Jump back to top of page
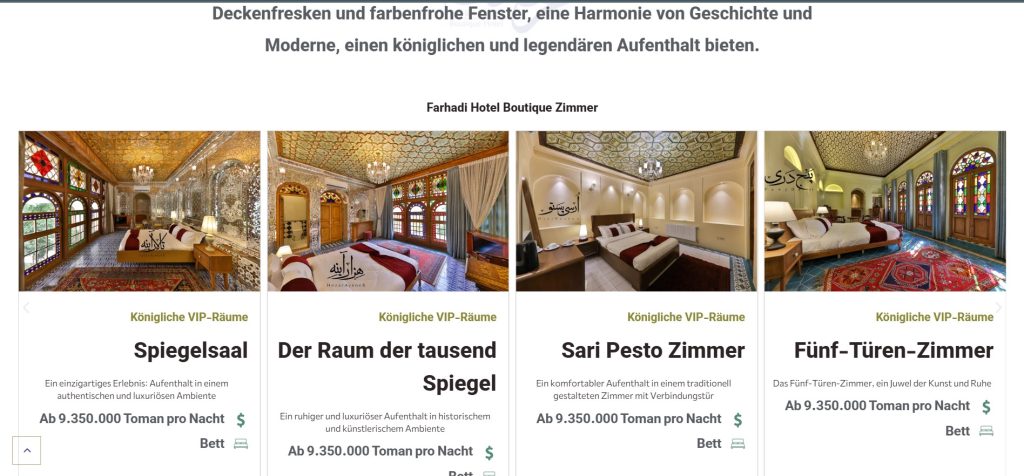Viewport: 1024px width, 476px height. click(27, 451)
